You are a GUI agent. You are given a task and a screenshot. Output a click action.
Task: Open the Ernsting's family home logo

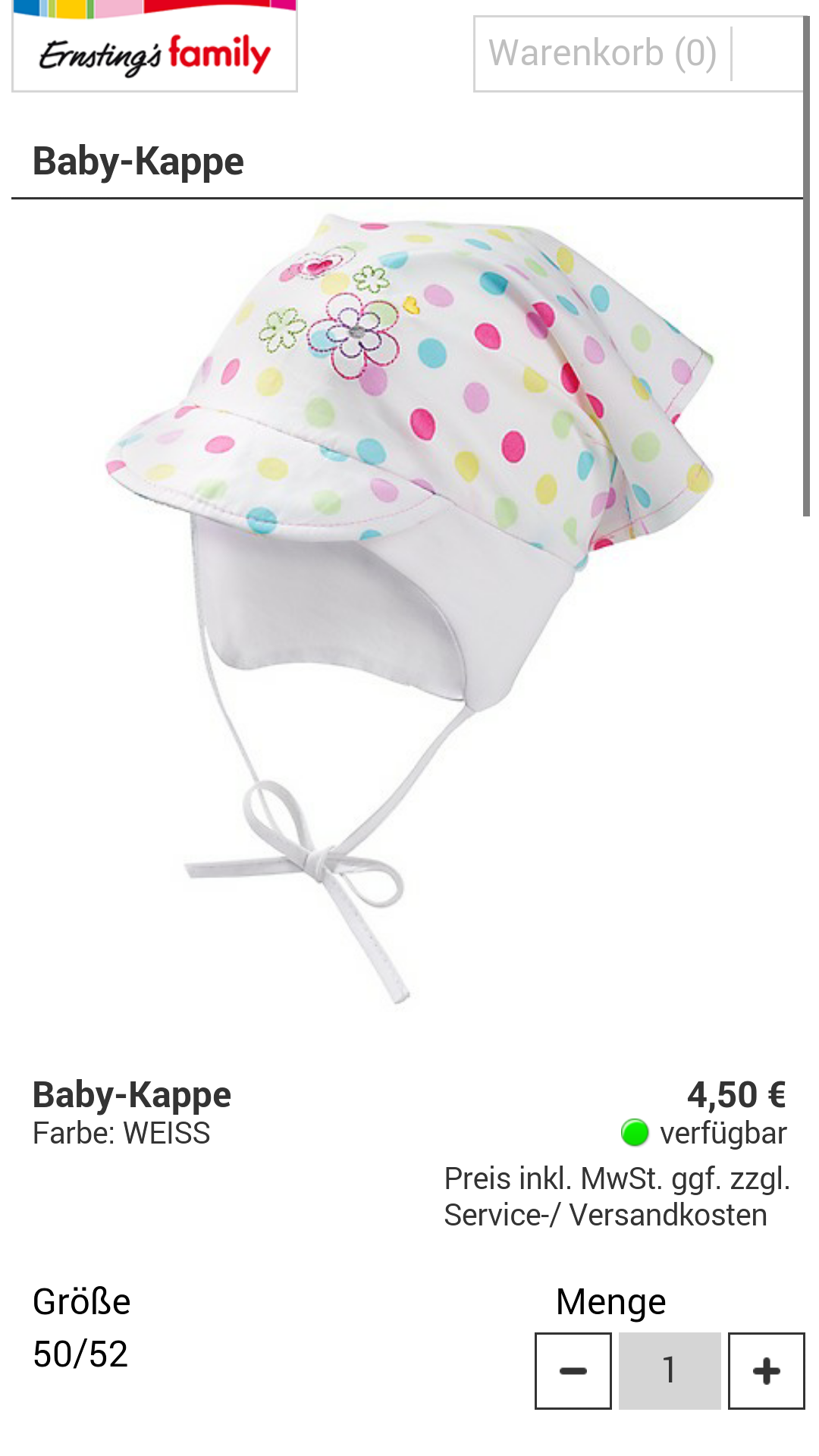coord(155,46)
